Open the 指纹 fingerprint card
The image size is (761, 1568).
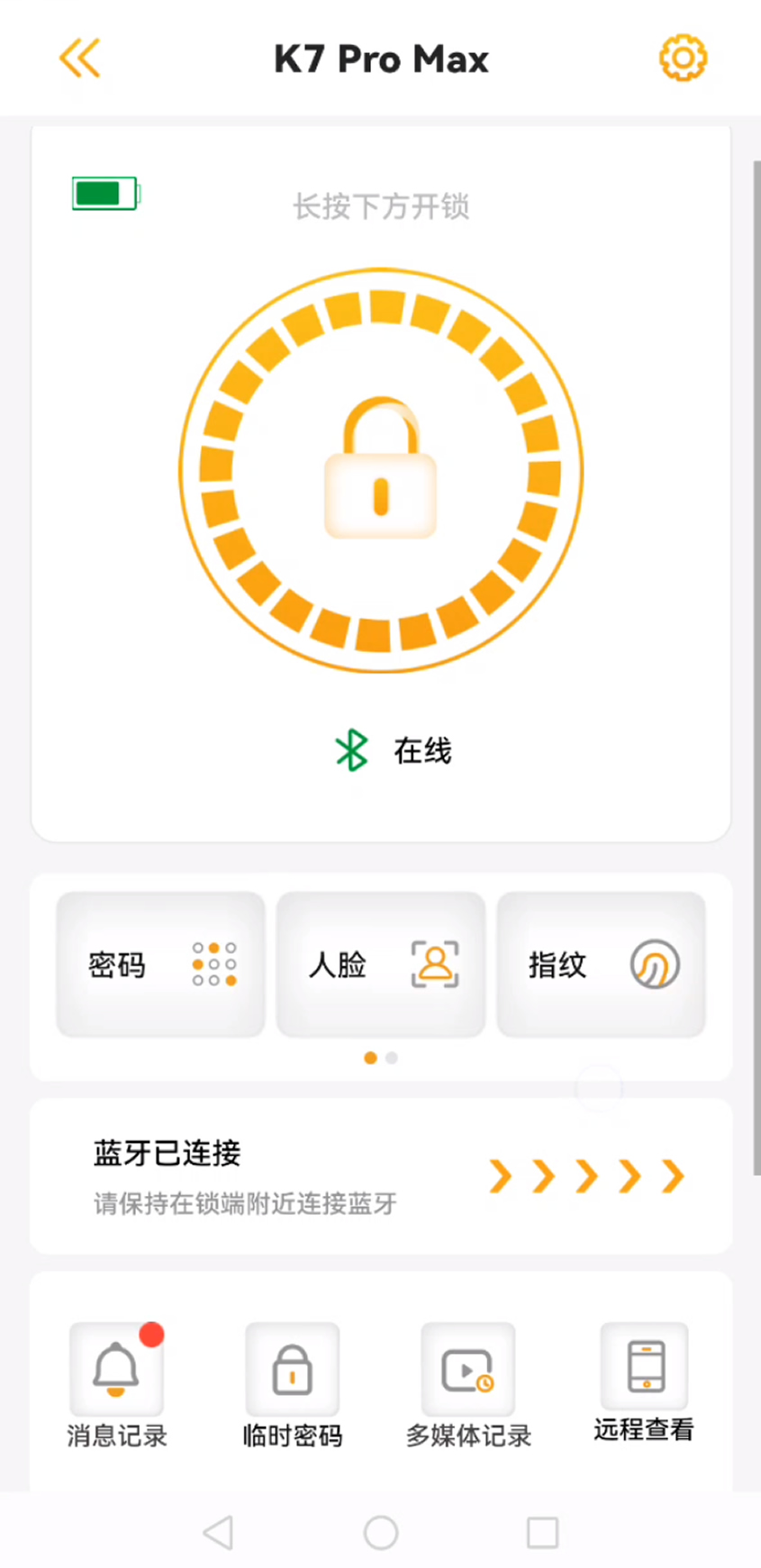(x=601, y=965)
